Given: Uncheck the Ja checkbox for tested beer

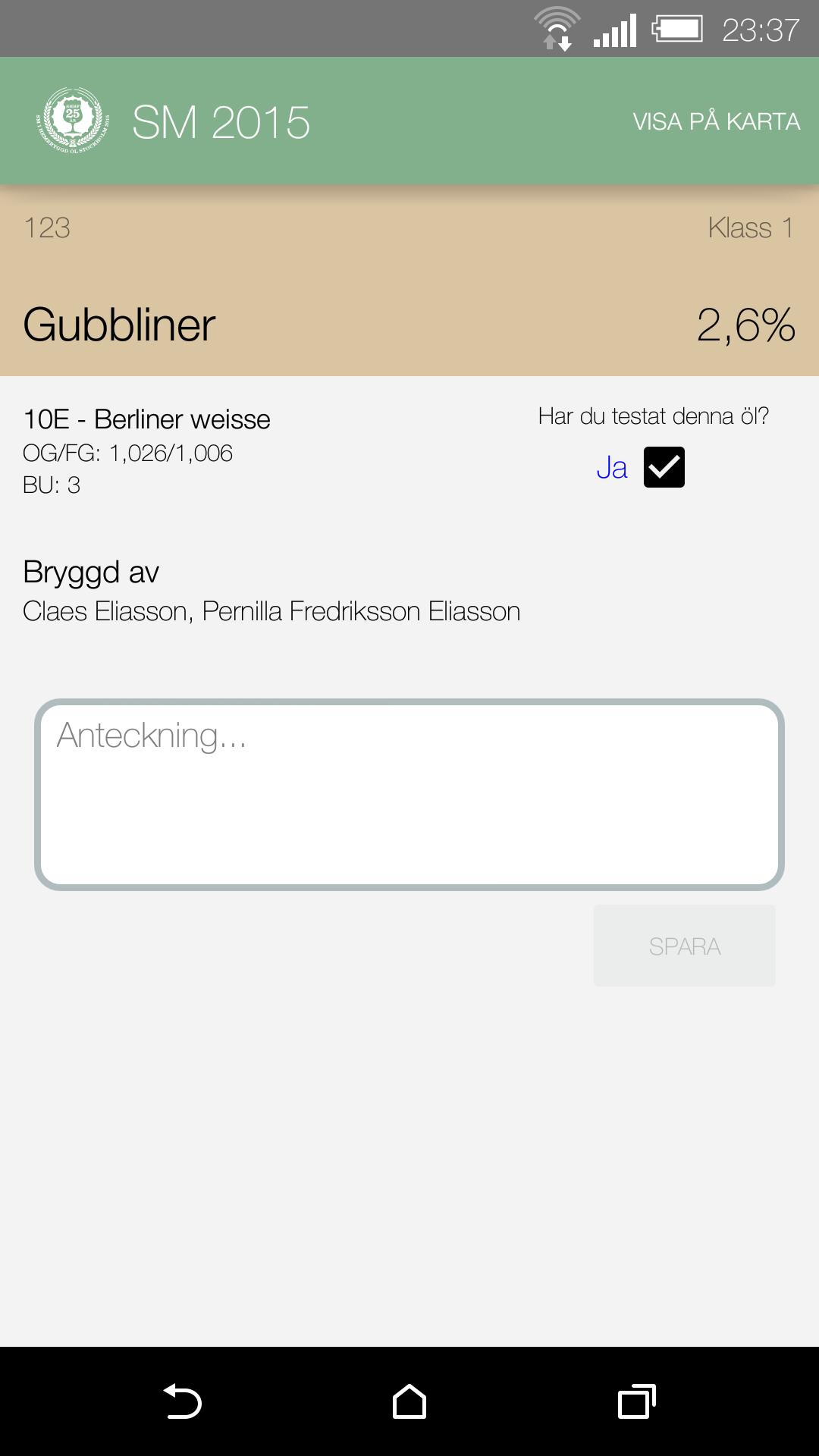Looking at the screenshot, I should click(664, 467).
